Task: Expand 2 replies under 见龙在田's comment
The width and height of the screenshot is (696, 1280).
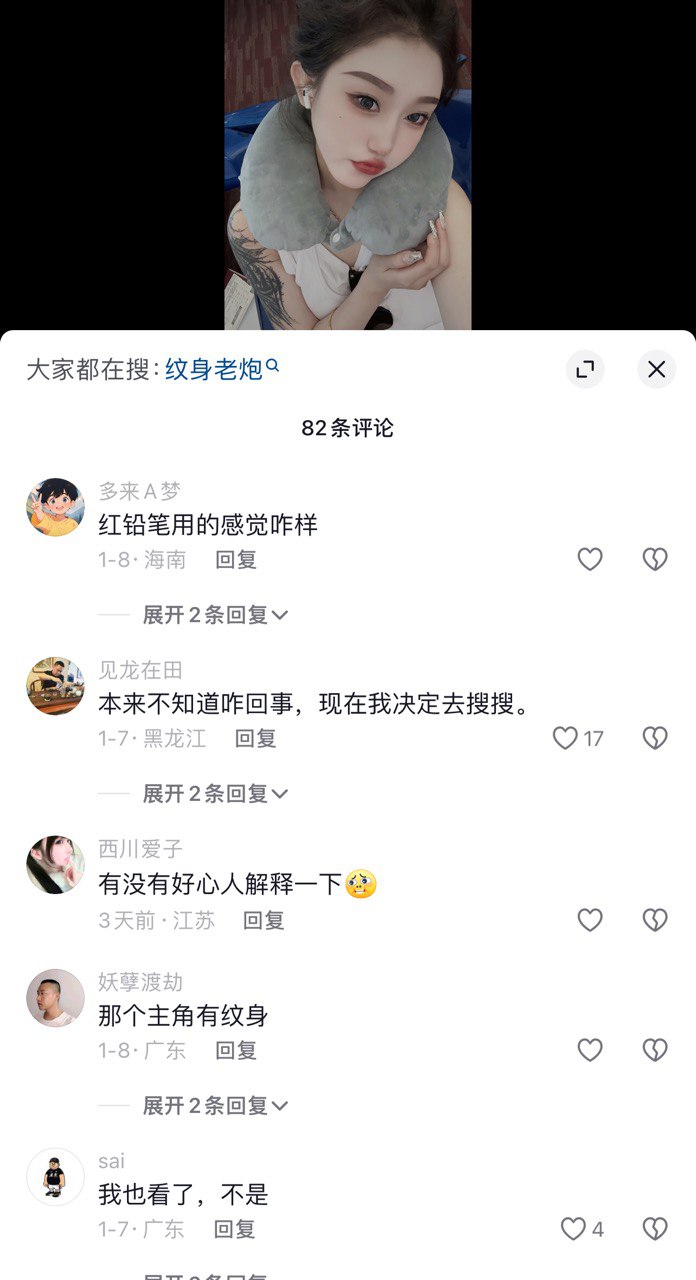Action: (214, 794)
